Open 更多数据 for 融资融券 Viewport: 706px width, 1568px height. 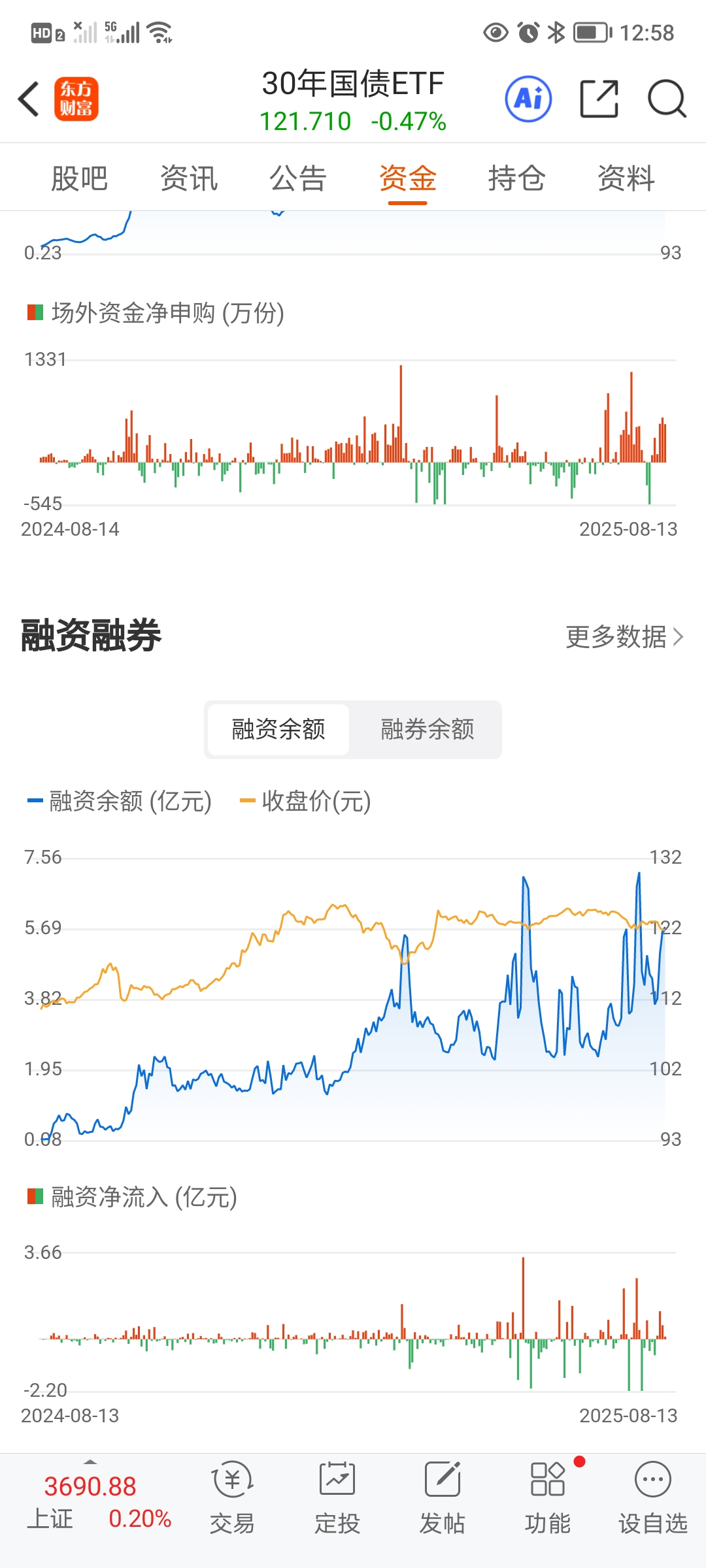point(624,637)
